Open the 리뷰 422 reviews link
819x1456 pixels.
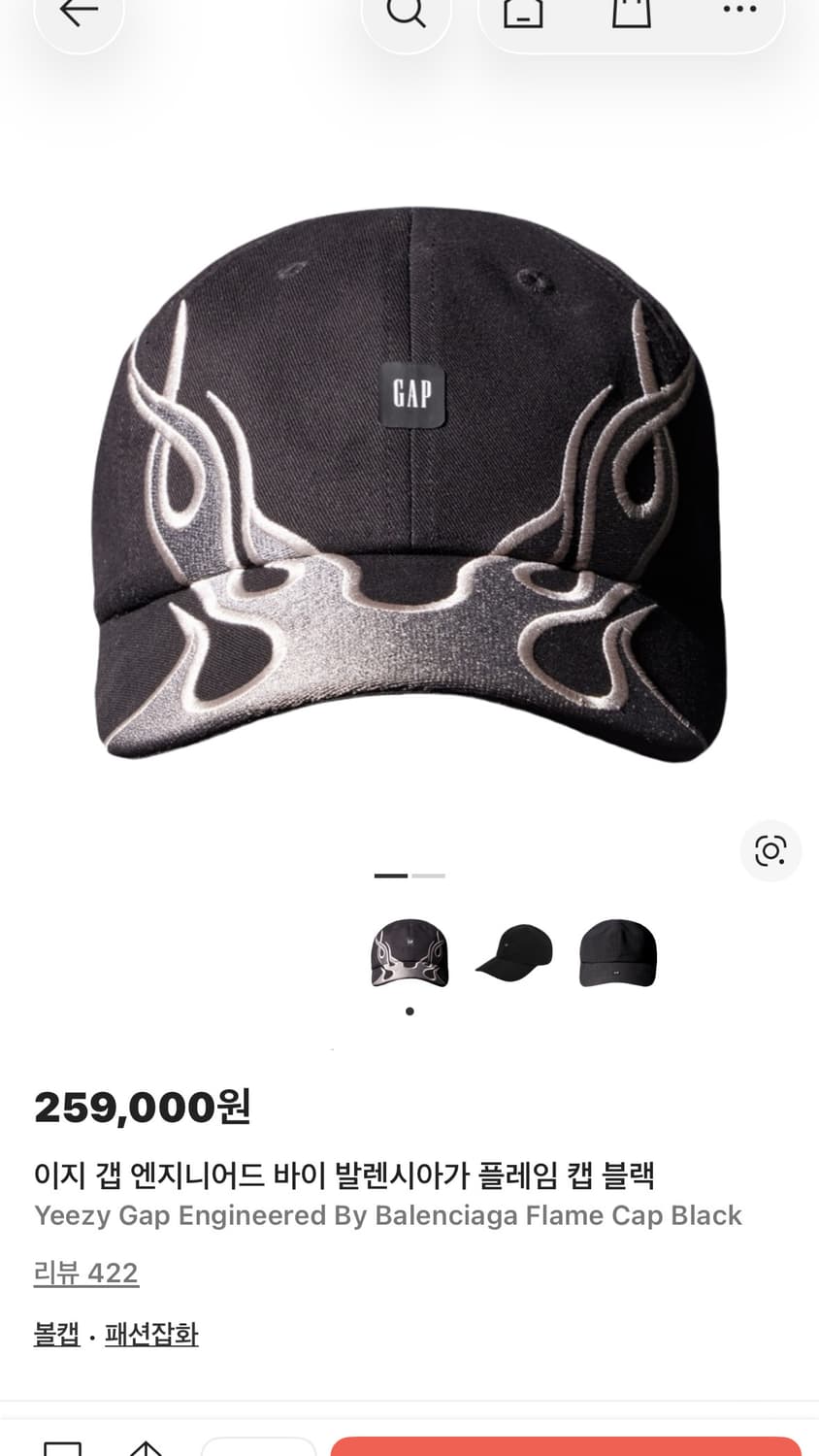tap(85, 1273)
